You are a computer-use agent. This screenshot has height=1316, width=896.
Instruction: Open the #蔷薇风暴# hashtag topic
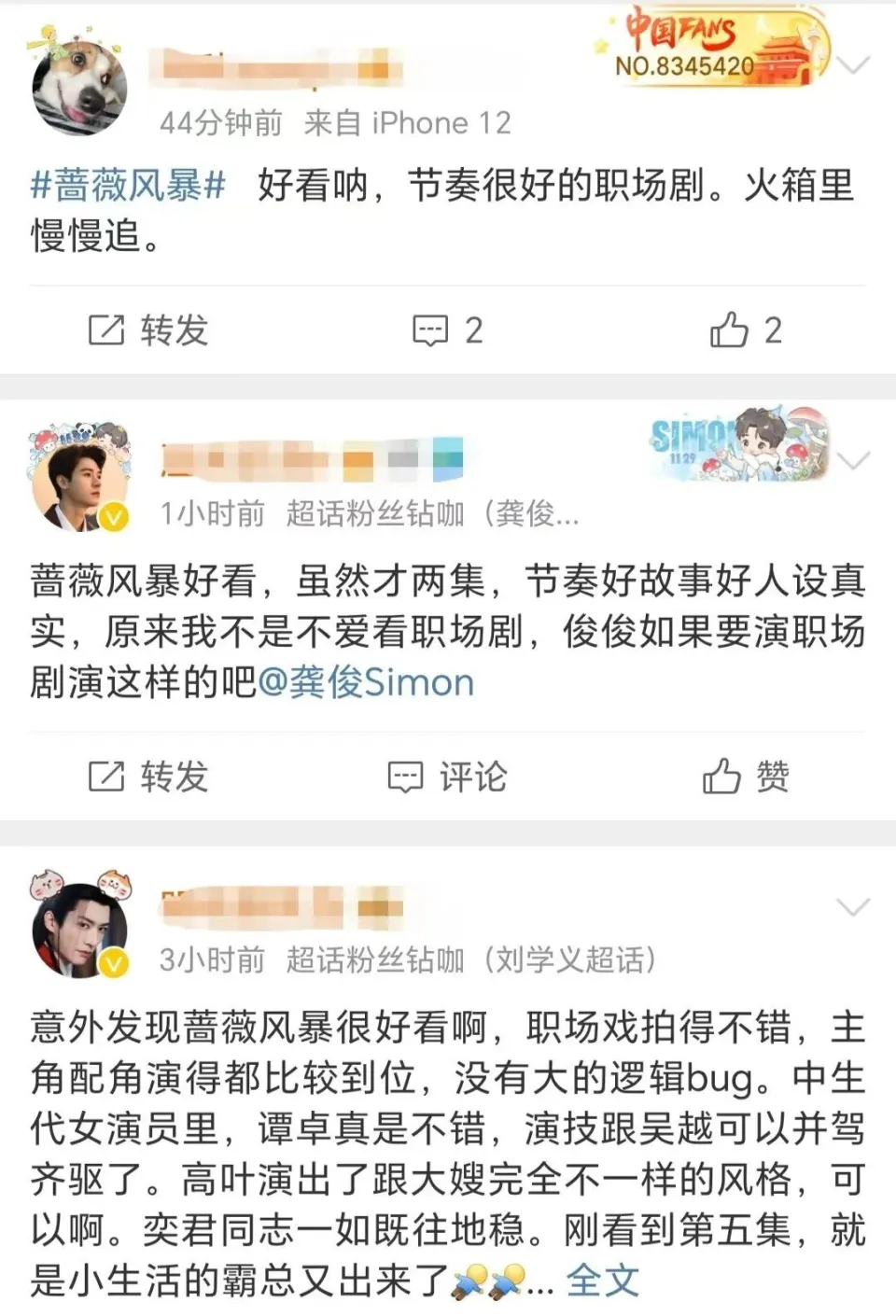tap(128, 186)
